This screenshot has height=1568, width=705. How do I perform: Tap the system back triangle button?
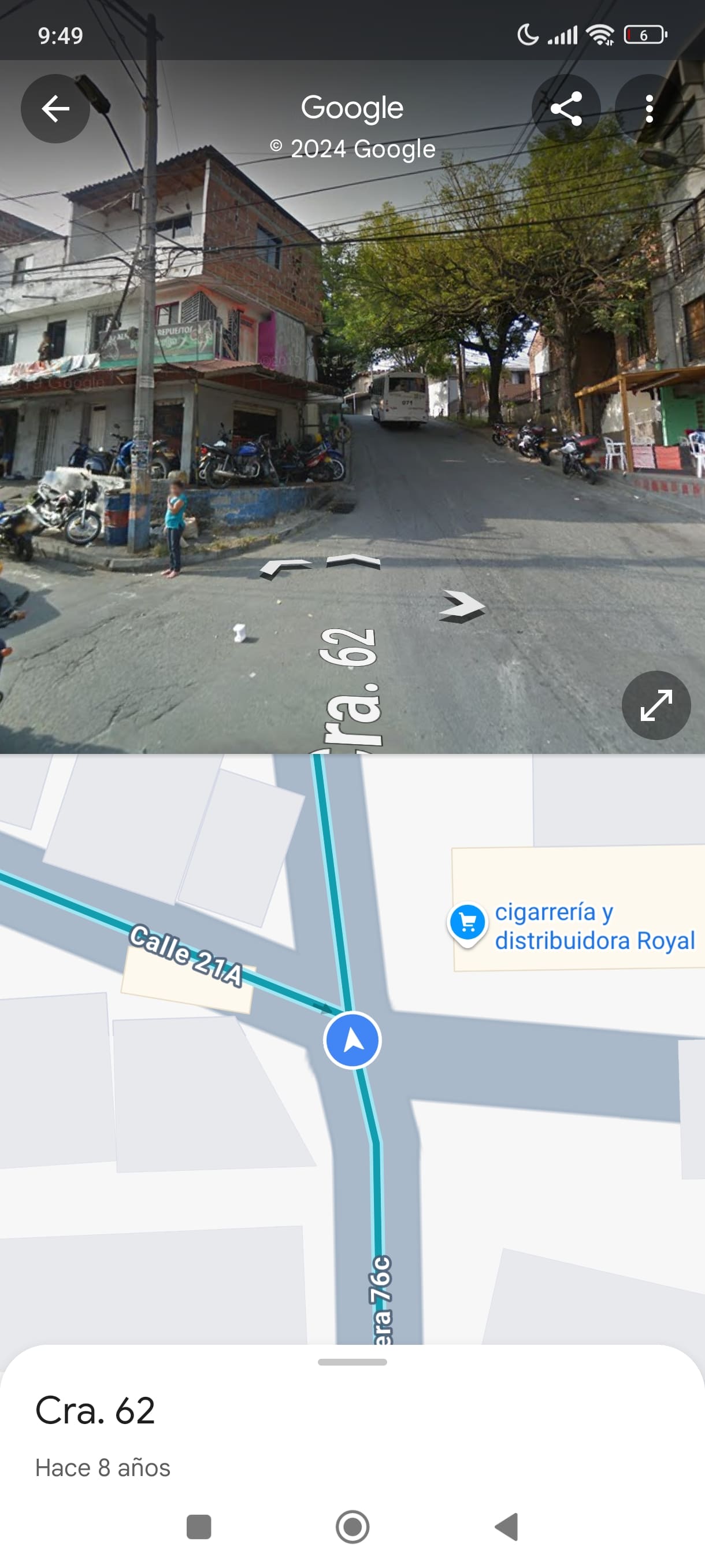(507, 1526)
